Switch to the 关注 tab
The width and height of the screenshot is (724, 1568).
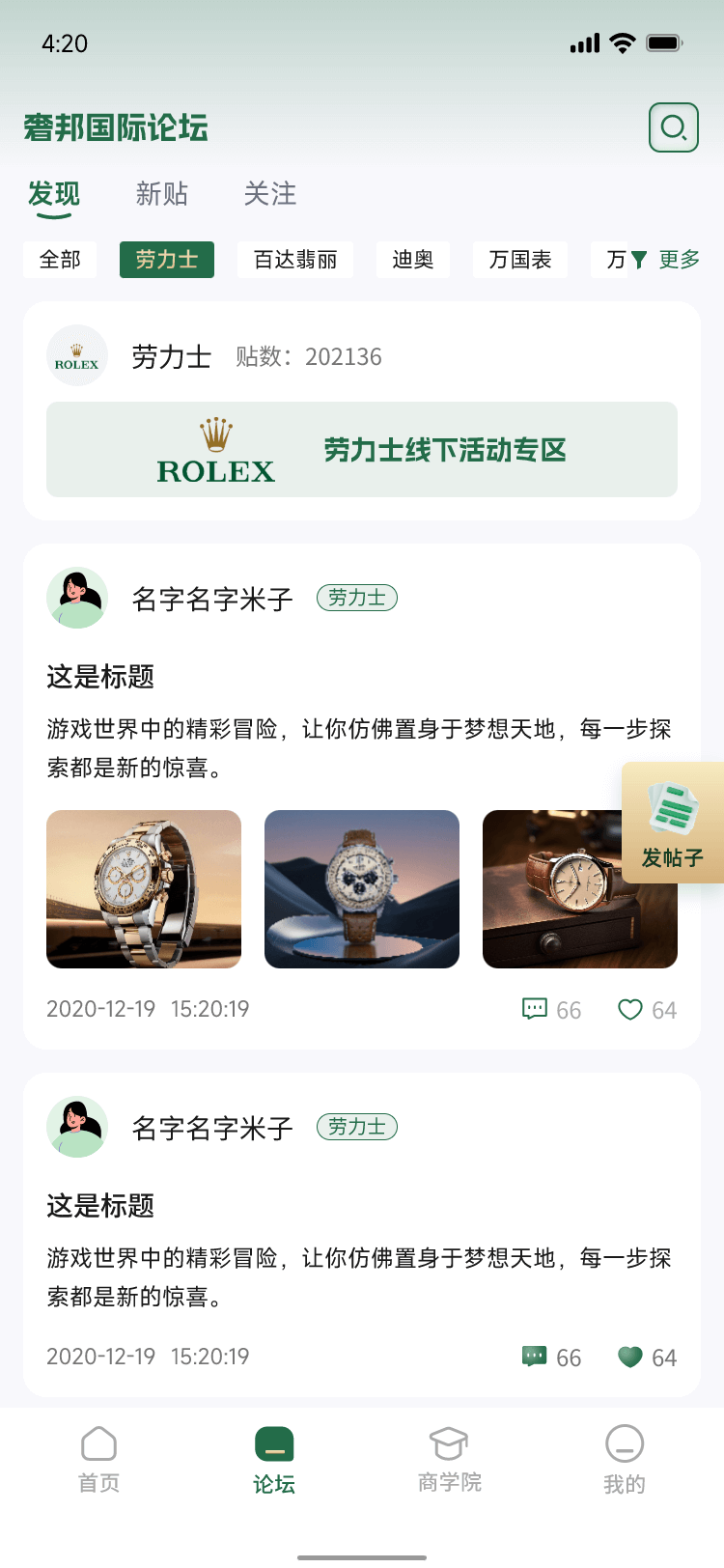point(269,194)
